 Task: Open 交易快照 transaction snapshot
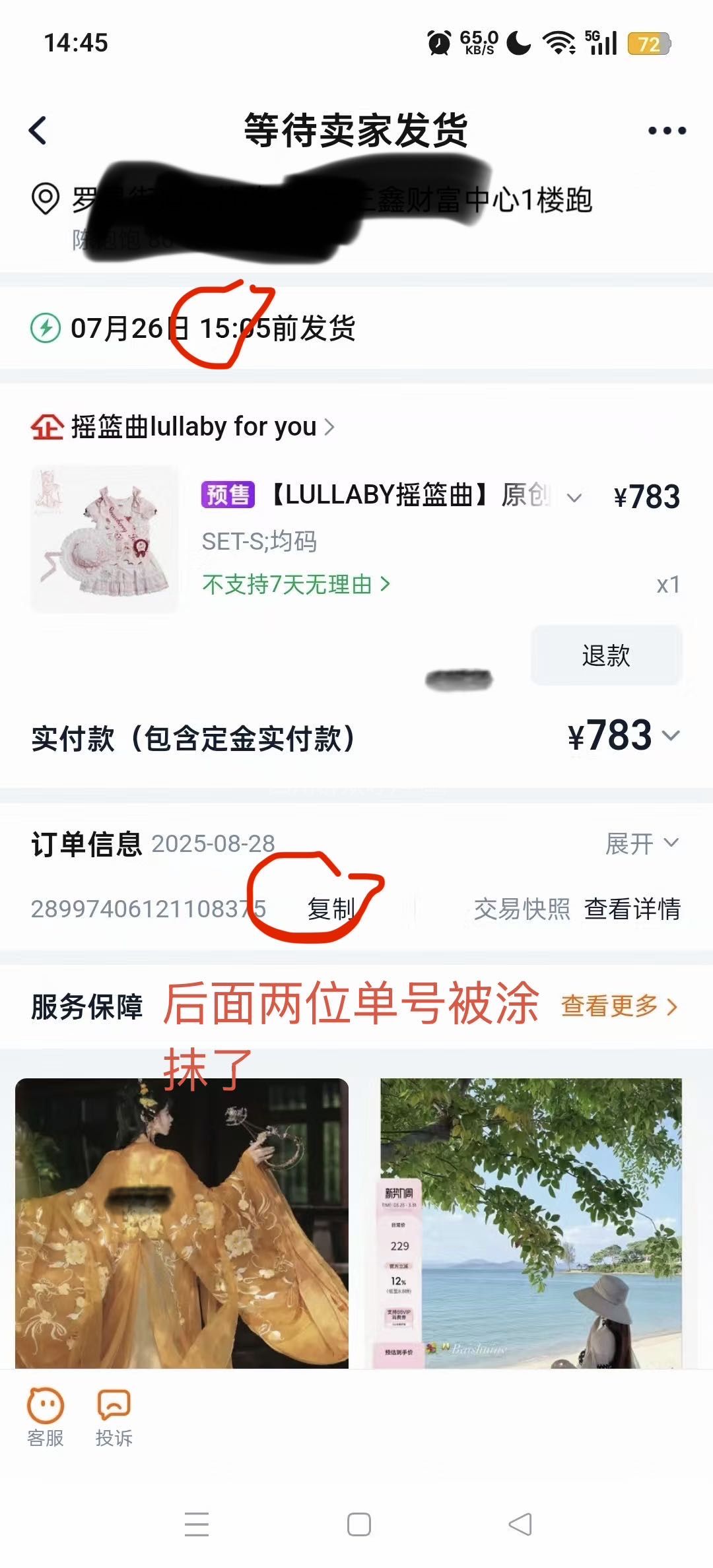522,909
